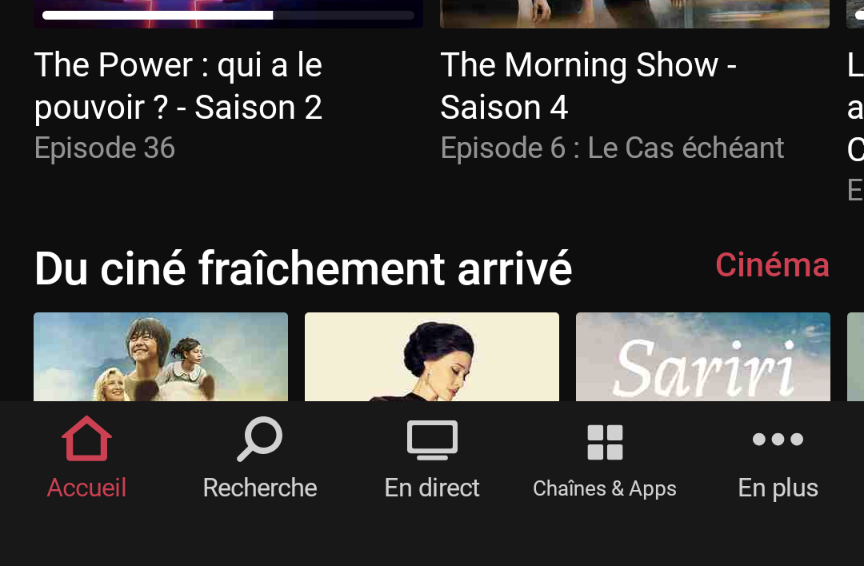Switch to the En direct tab

click(432, 459)
